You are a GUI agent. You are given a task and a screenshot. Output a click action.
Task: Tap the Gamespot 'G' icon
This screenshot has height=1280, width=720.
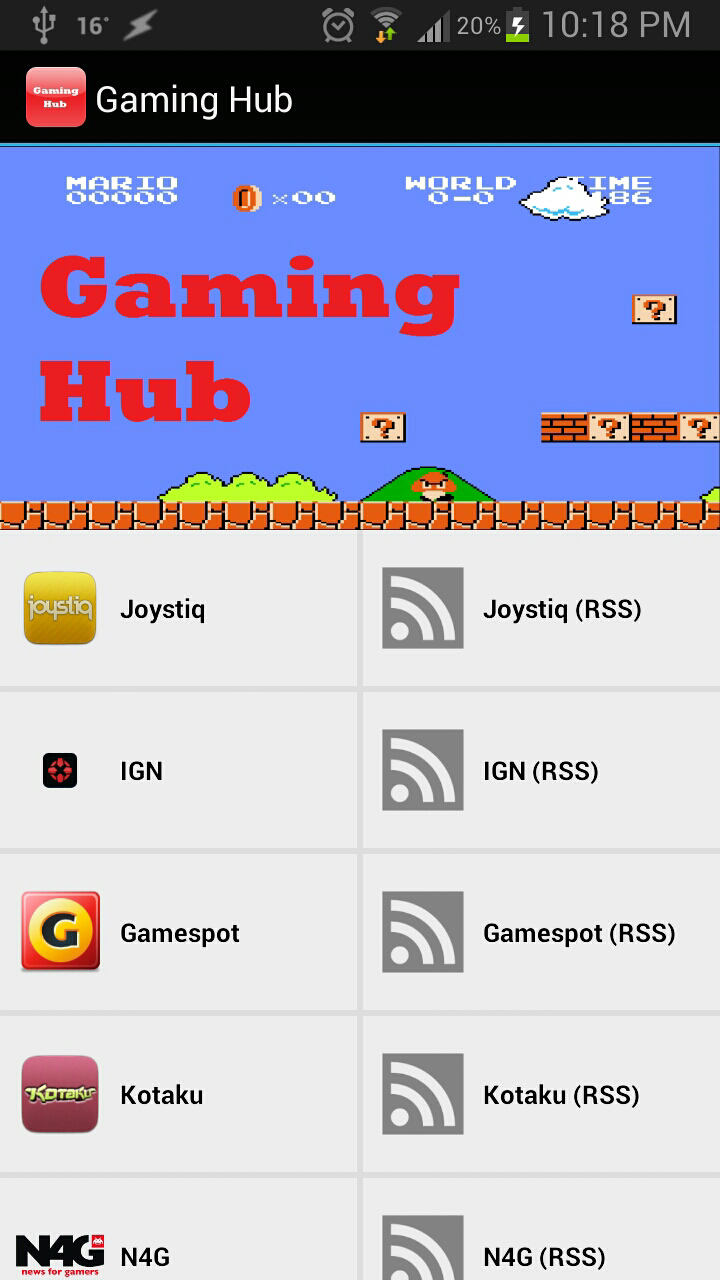click(59, 932)
